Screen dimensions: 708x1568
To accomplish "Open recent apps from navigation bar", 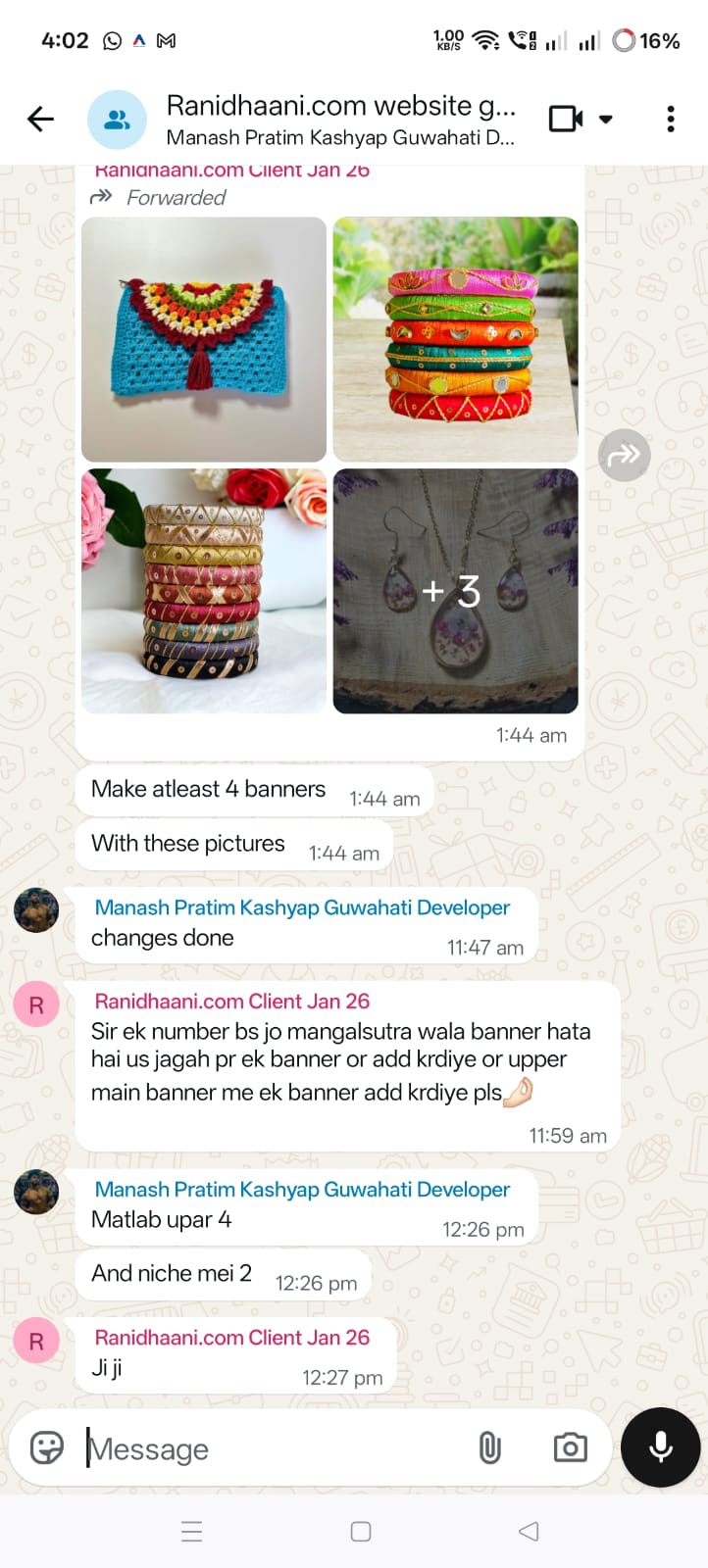I will 192,1531.
